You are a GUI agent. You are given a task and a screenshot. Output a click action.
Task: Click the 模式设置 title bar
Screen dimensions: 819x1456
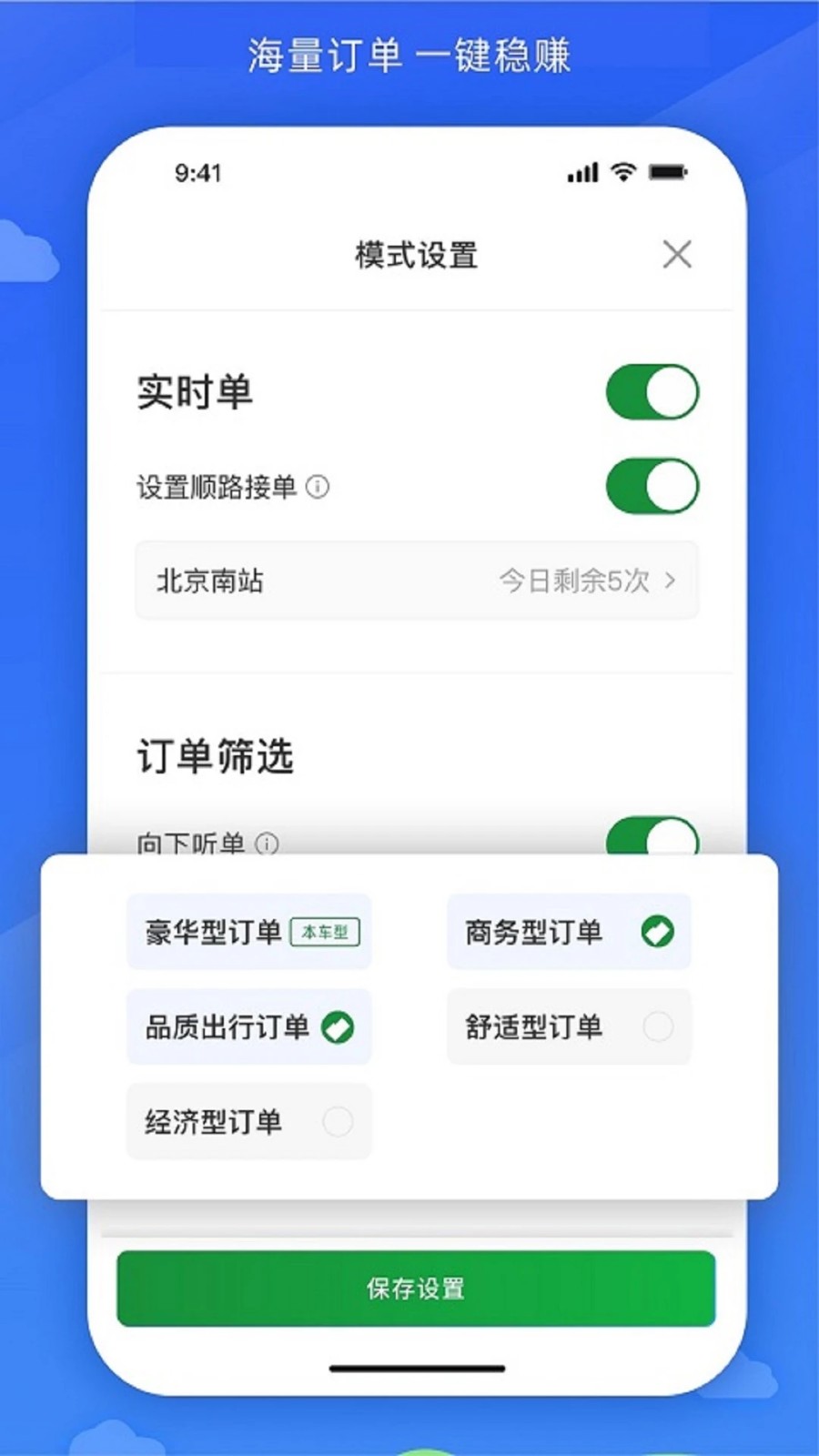point(416,255)
